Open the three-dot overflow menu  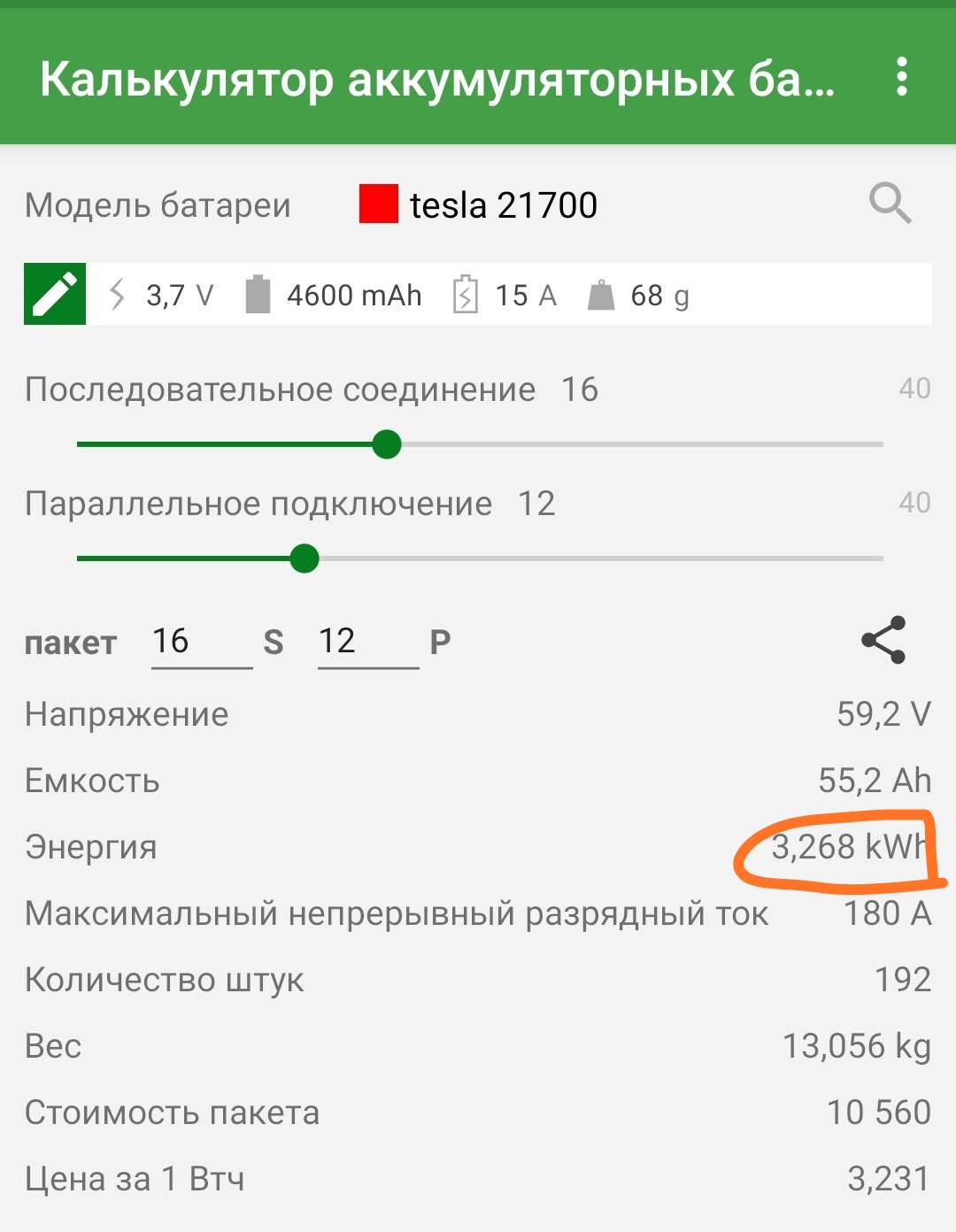[x=901, y=78]
